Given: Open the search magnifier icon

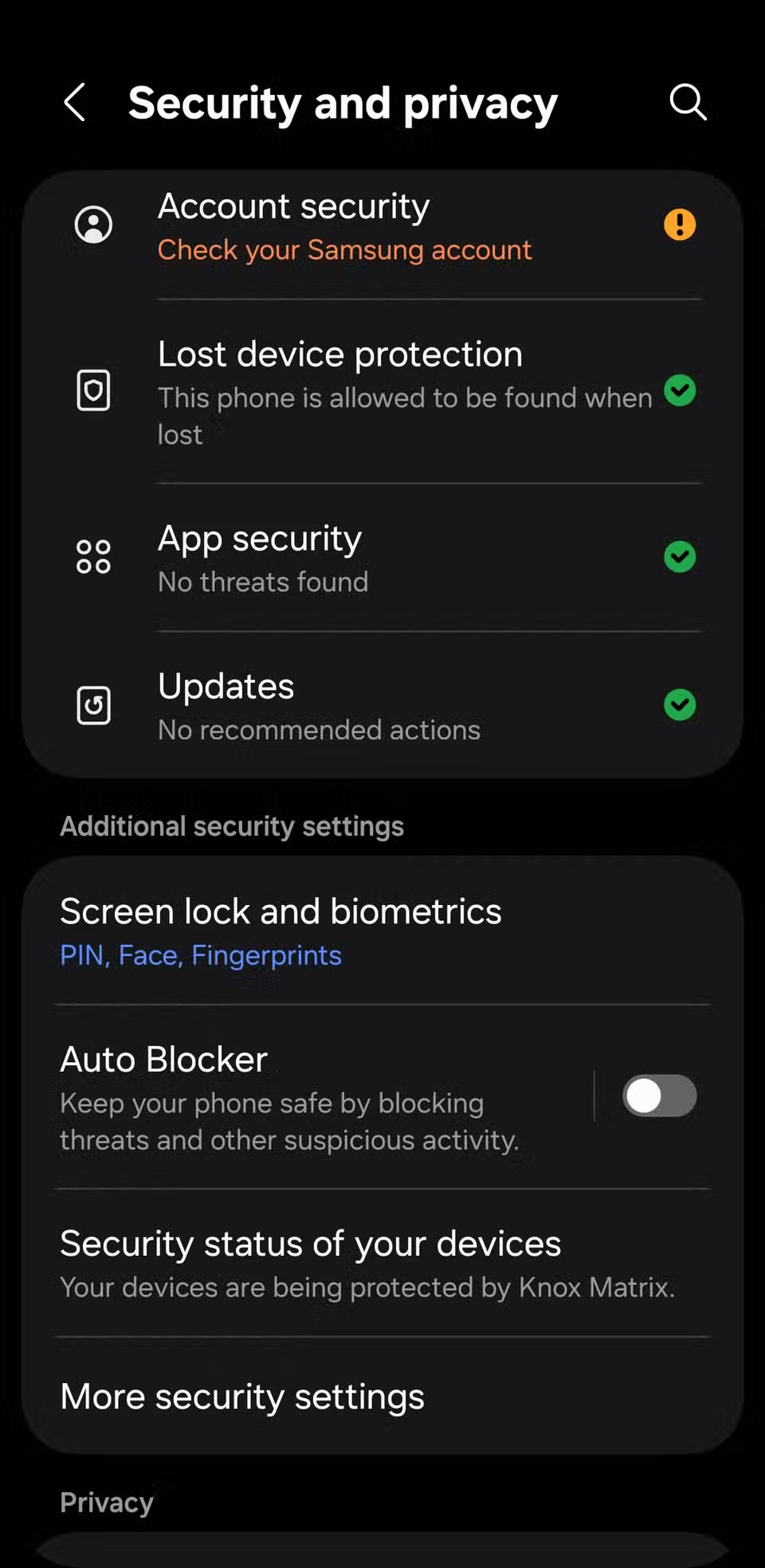Looking at the screenshot, I should point(687,102).
